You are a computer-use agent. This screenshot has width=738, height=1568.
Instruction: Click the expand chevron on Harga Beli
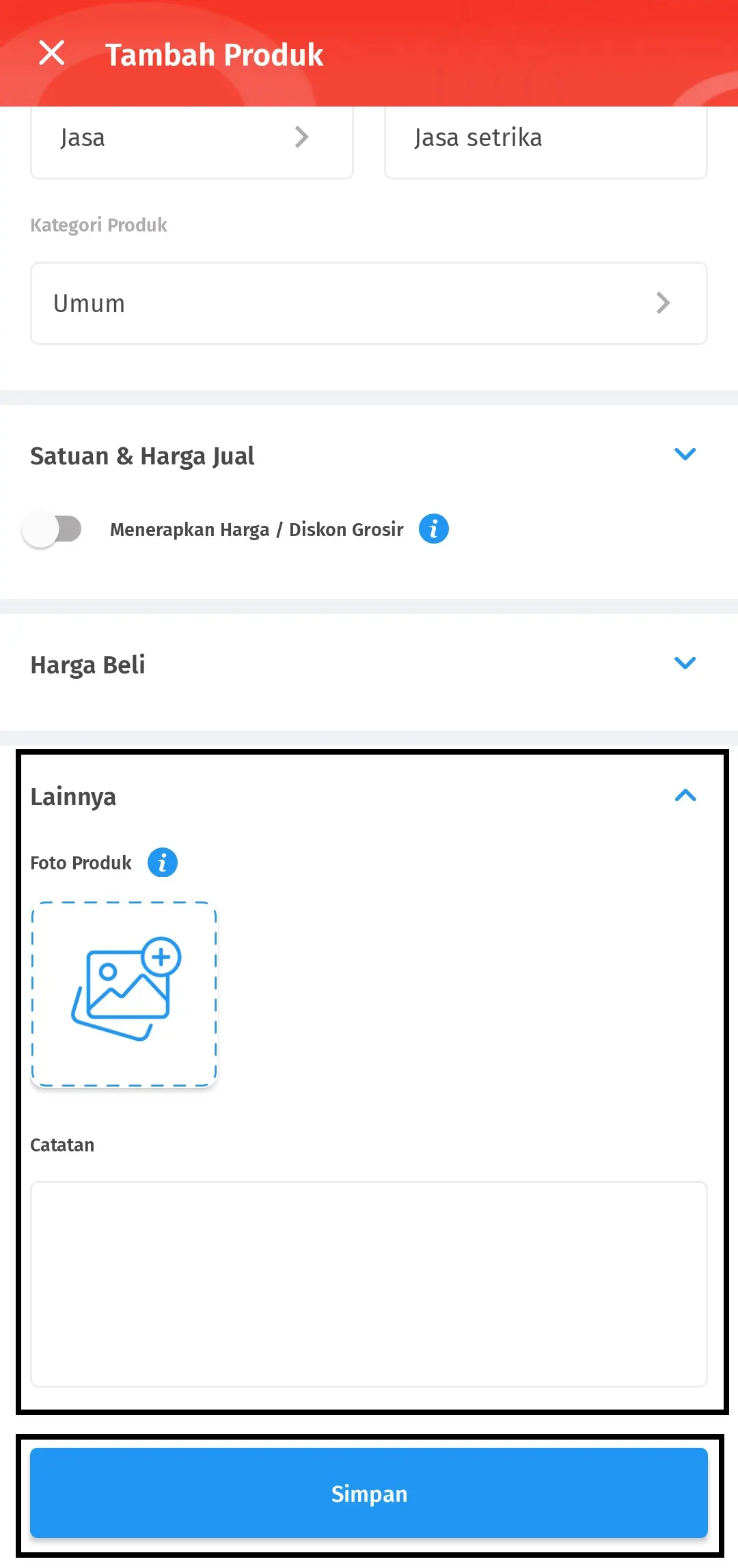click(685, 662)
